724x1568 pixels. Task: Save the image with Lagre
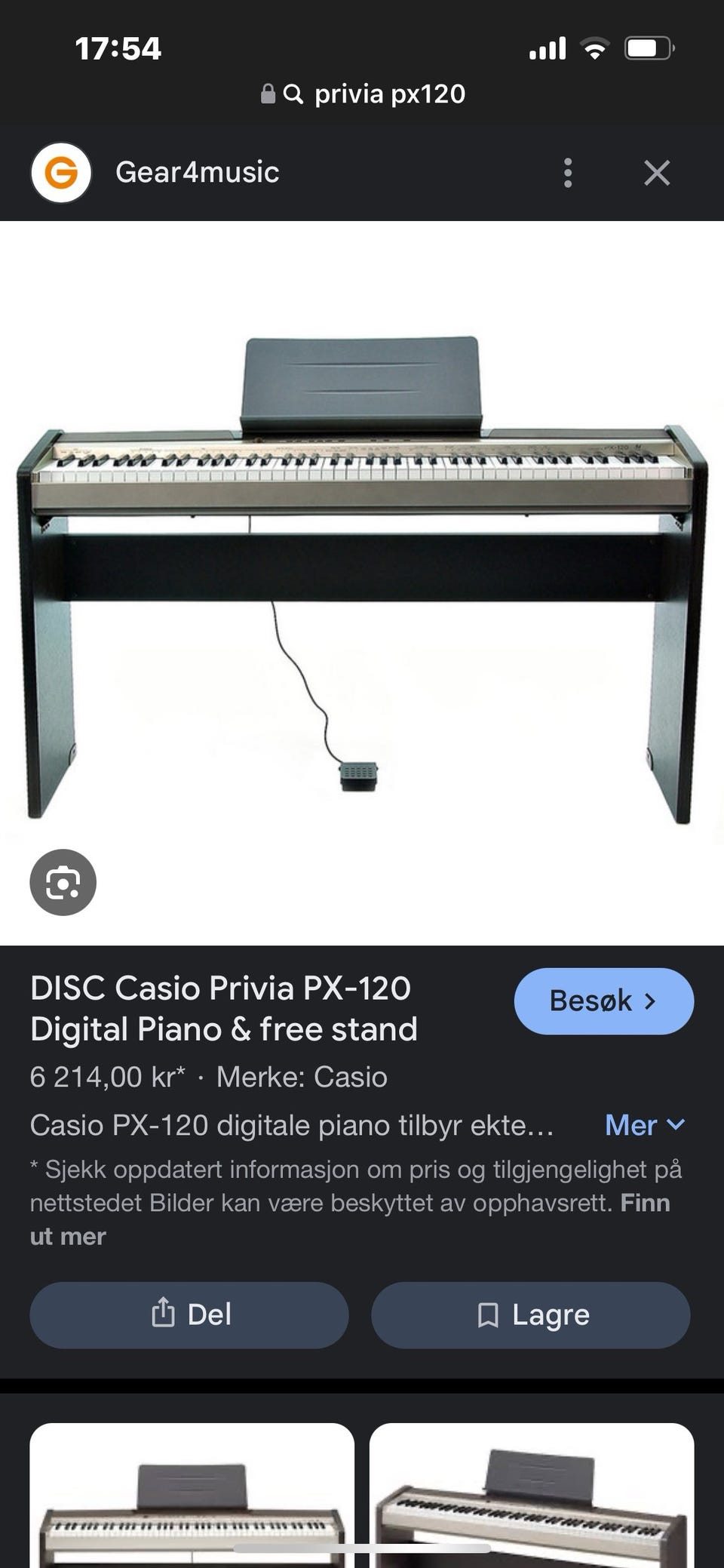click(x=531, y=1314)
